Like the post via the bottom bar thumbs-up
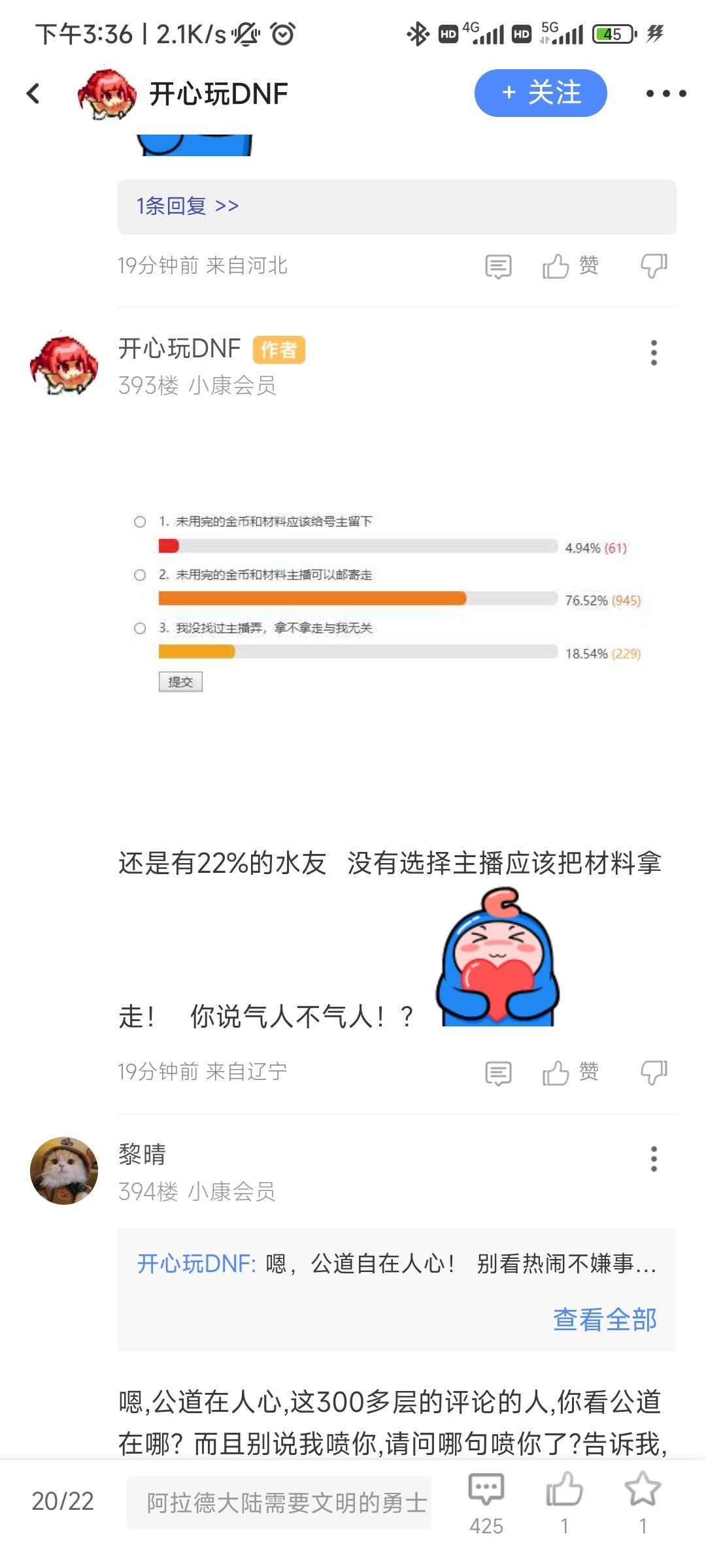Viewport: 706px width, 1568px height. click(x=564, y=1503)
